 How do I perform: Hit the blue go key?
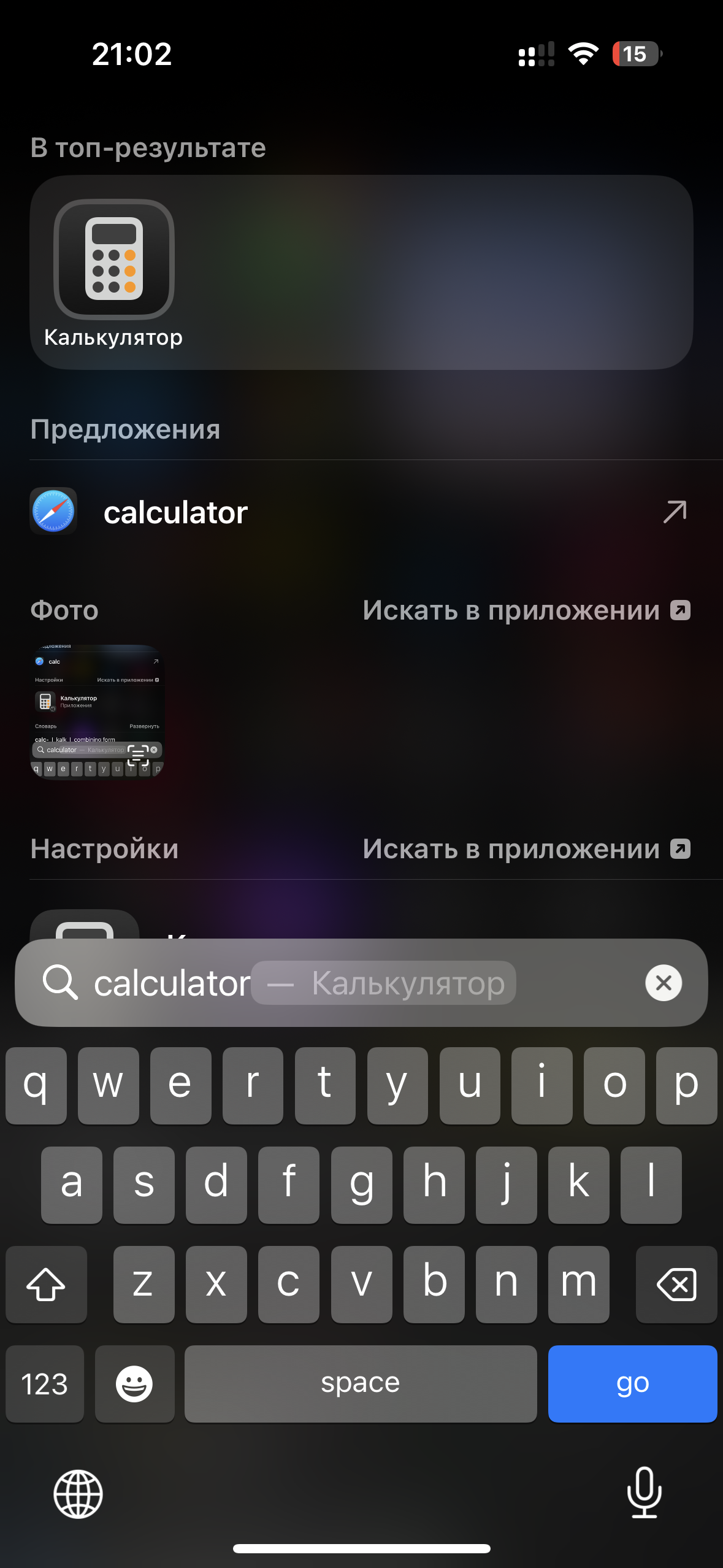point(632,1383)
